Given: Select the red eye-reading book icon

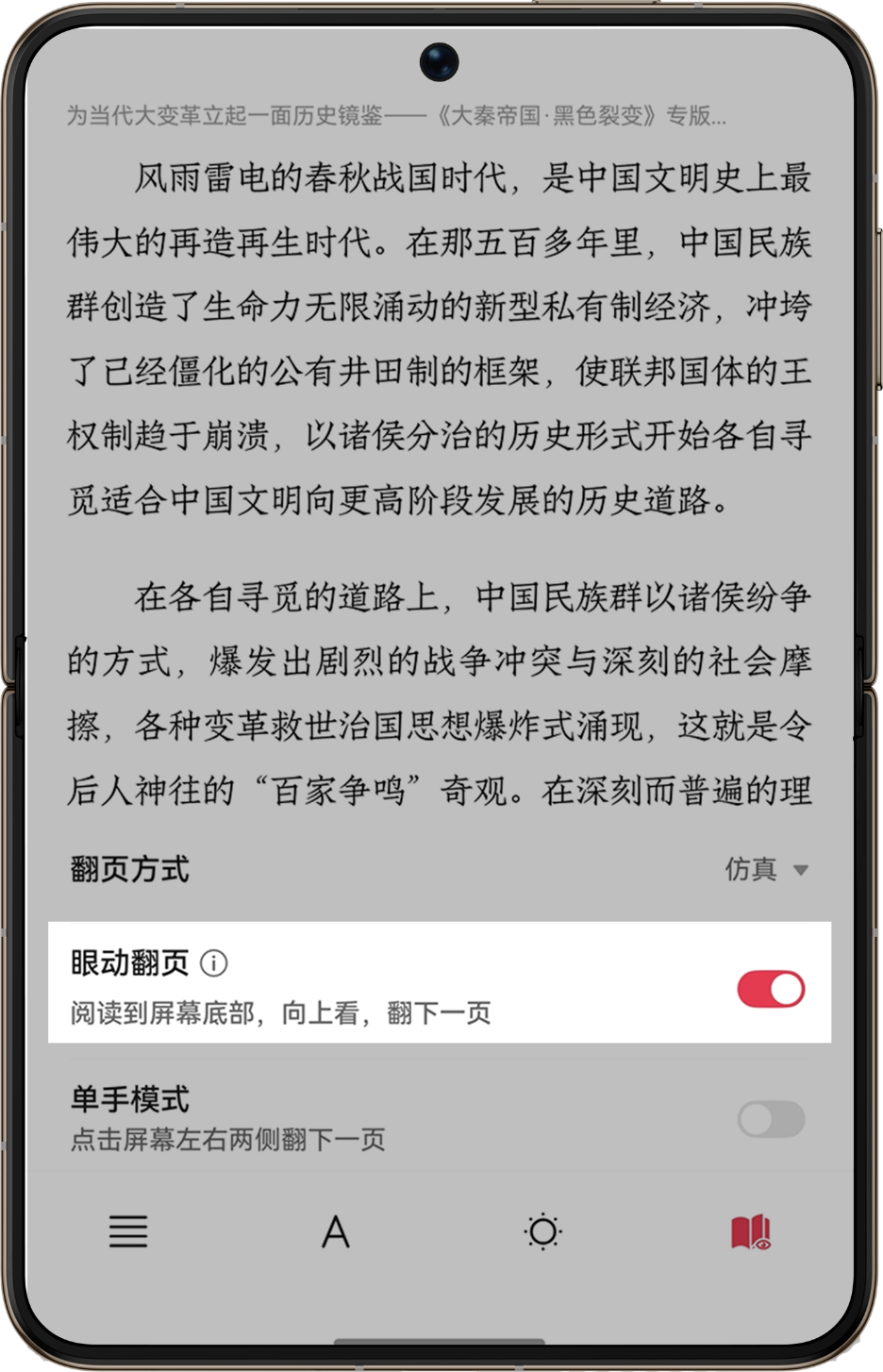Looking at the screenshot, I should [x=753, y=1232].
